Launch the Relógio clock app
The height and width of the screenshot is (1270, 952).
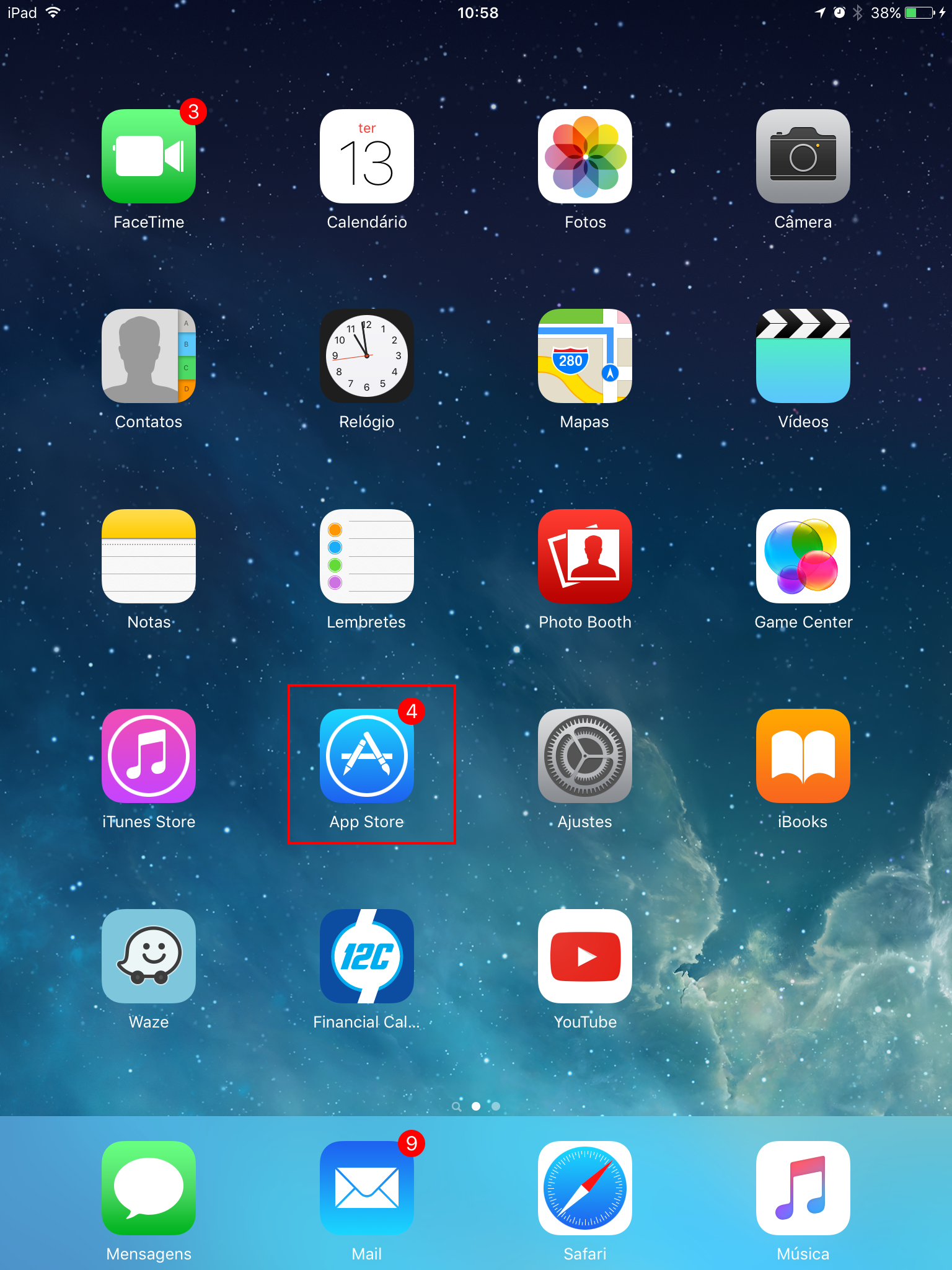pos(367,356)
